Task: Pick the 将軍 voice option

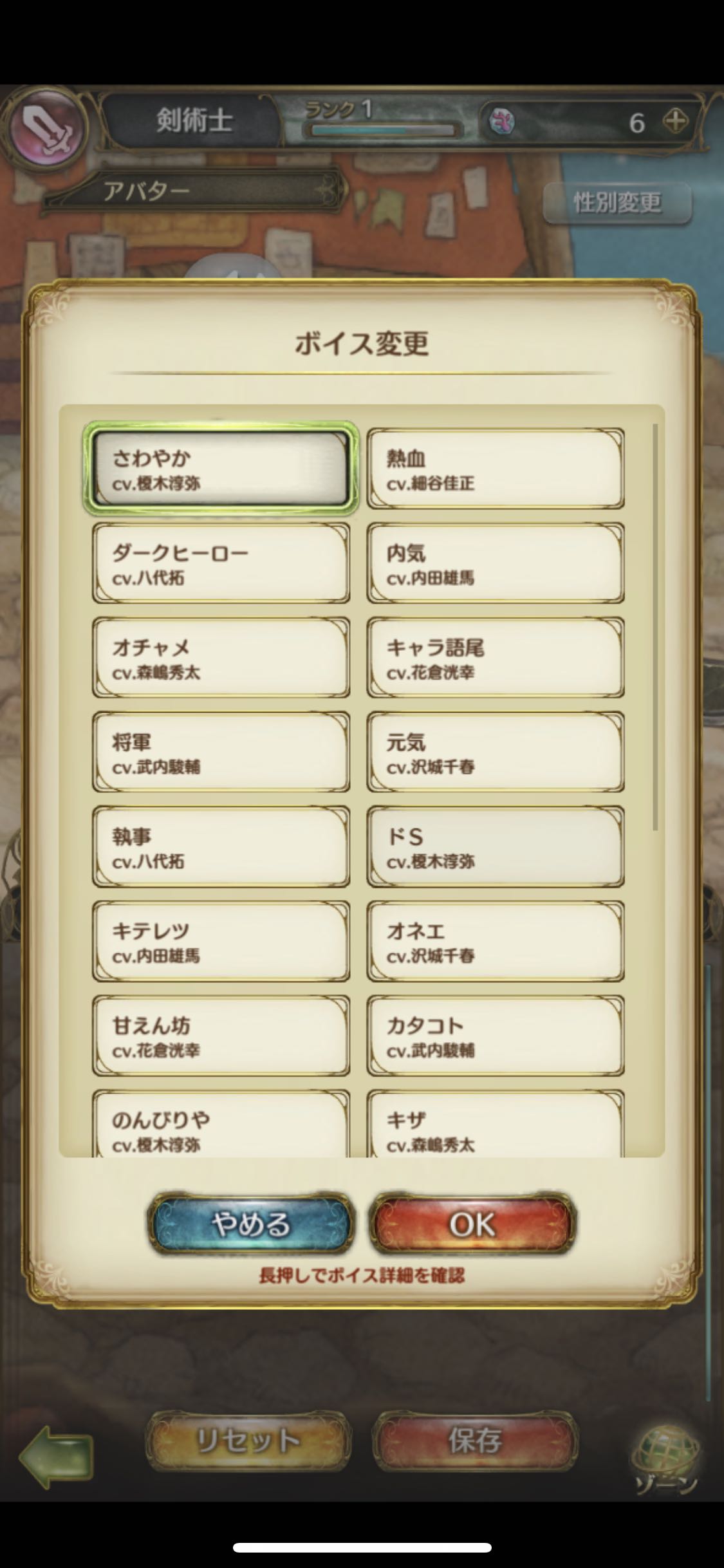Action: click(221, 752)
